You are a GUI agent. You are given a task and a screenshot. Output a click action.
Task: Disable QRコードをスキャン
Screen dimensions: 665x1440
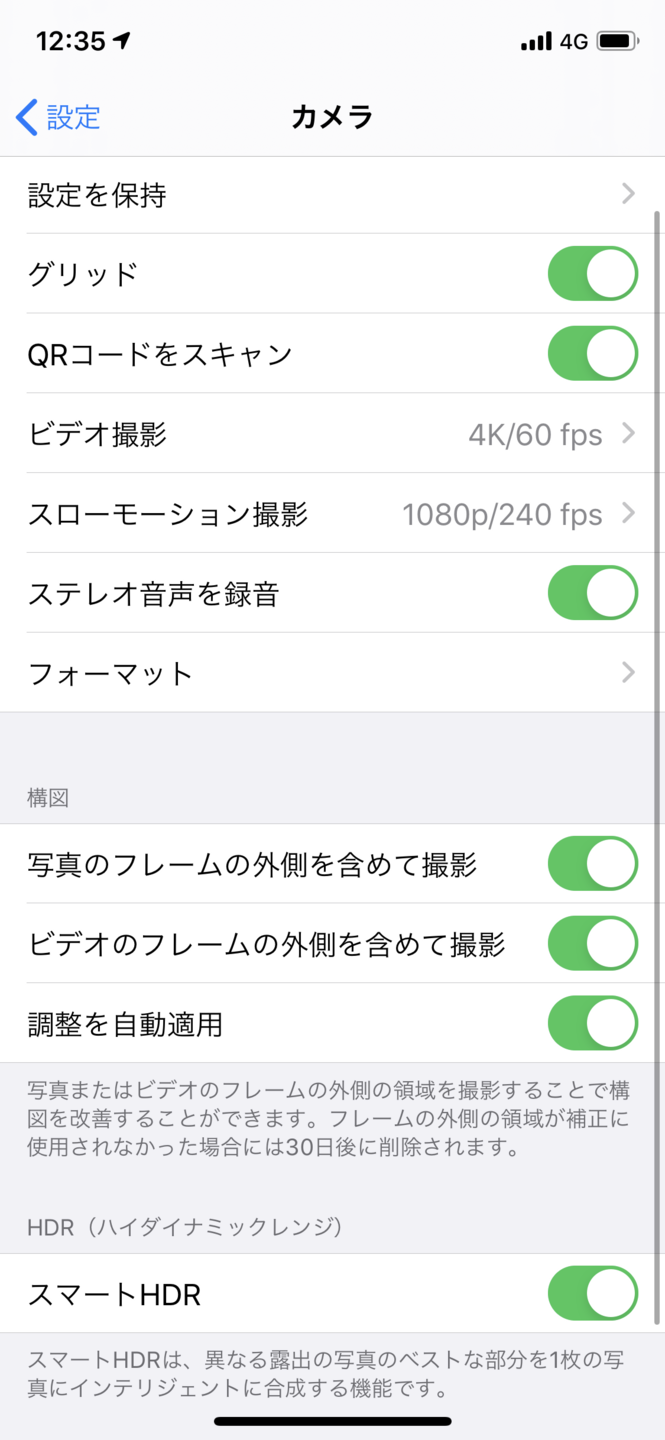point(592,354)
